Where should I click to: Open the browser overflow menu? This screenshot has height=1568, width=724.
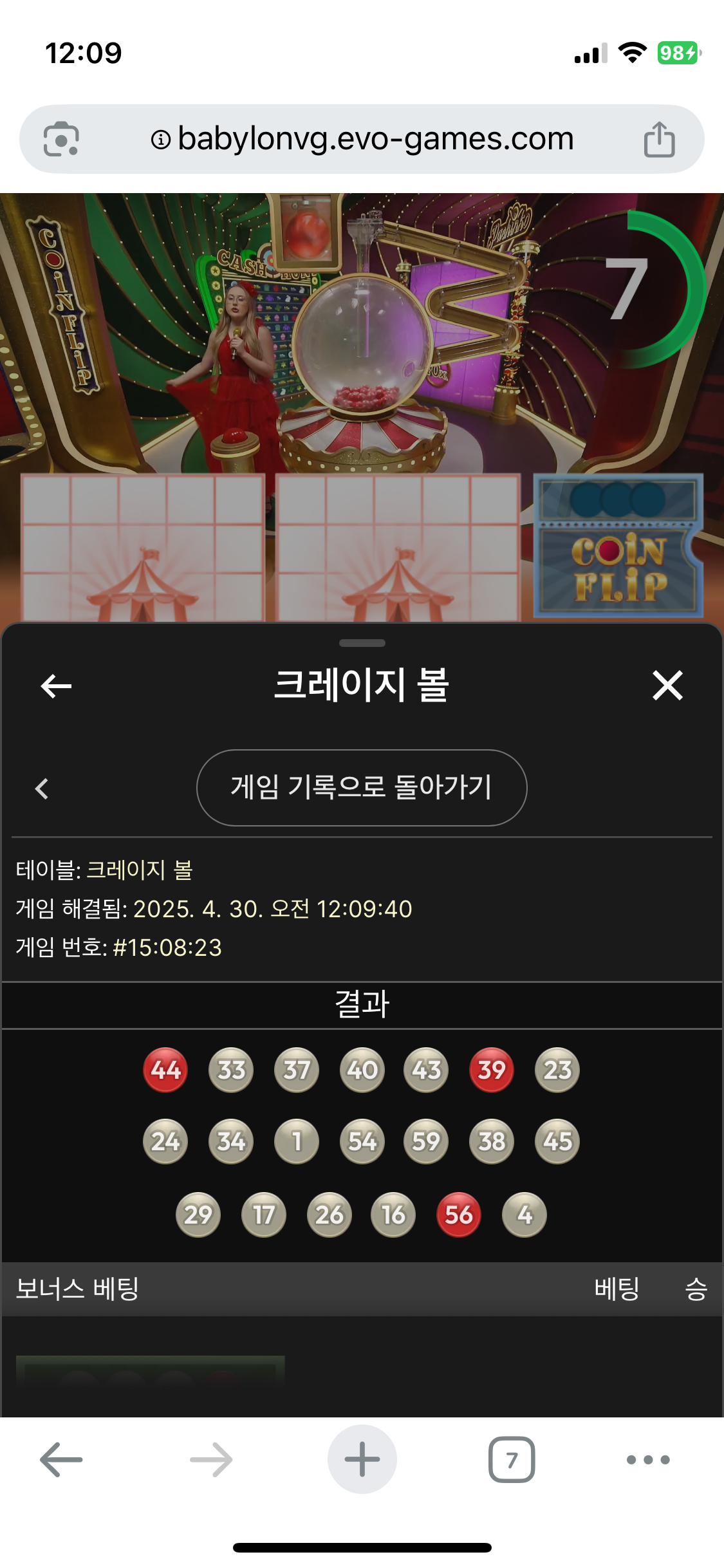coord(648,1459)
